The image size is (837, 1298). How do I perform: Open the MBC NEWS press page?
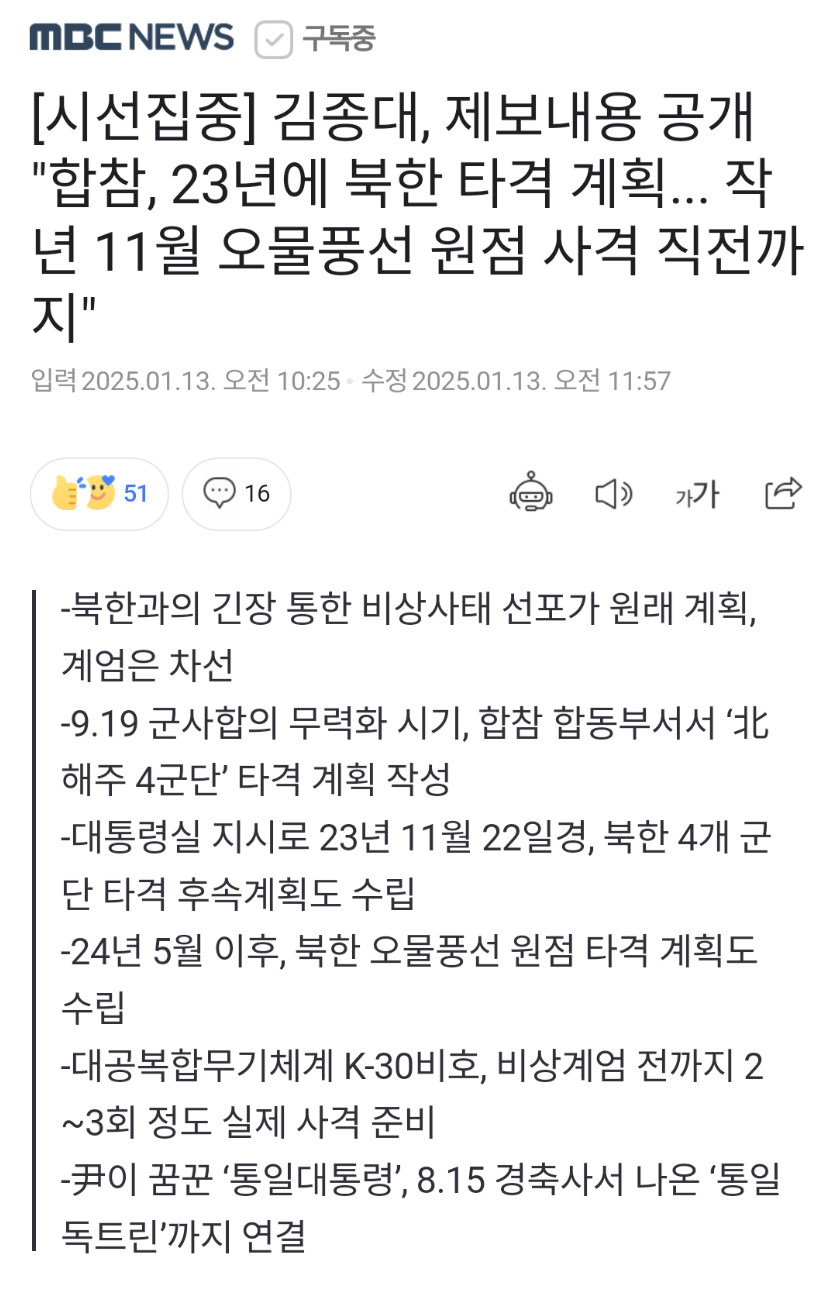(132, 39)
